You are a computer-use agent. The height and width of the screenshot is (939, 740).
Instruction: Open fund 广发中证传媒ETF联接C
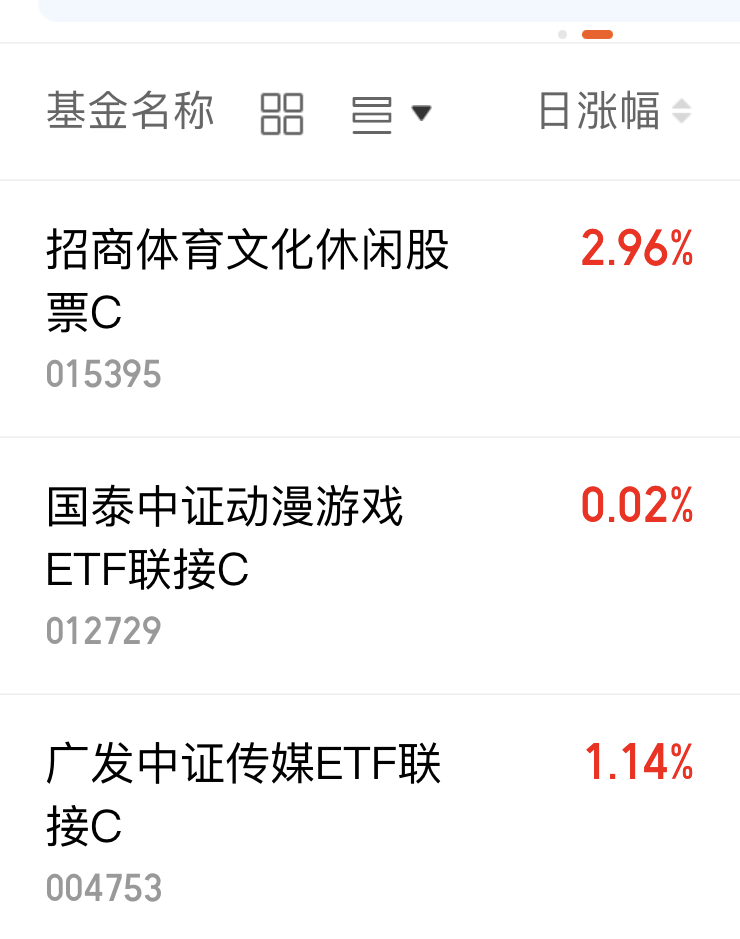(x=370, y=817)
